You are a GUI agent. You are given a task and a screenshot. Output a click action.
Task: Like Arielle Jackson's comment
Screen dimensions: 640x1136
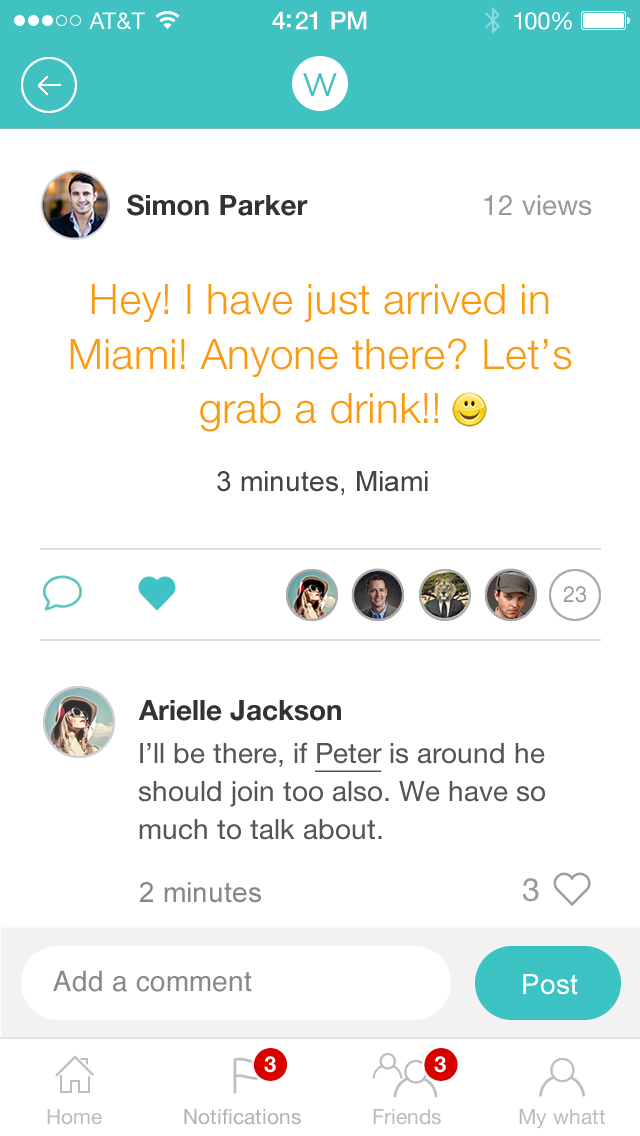tap(572, 889)
